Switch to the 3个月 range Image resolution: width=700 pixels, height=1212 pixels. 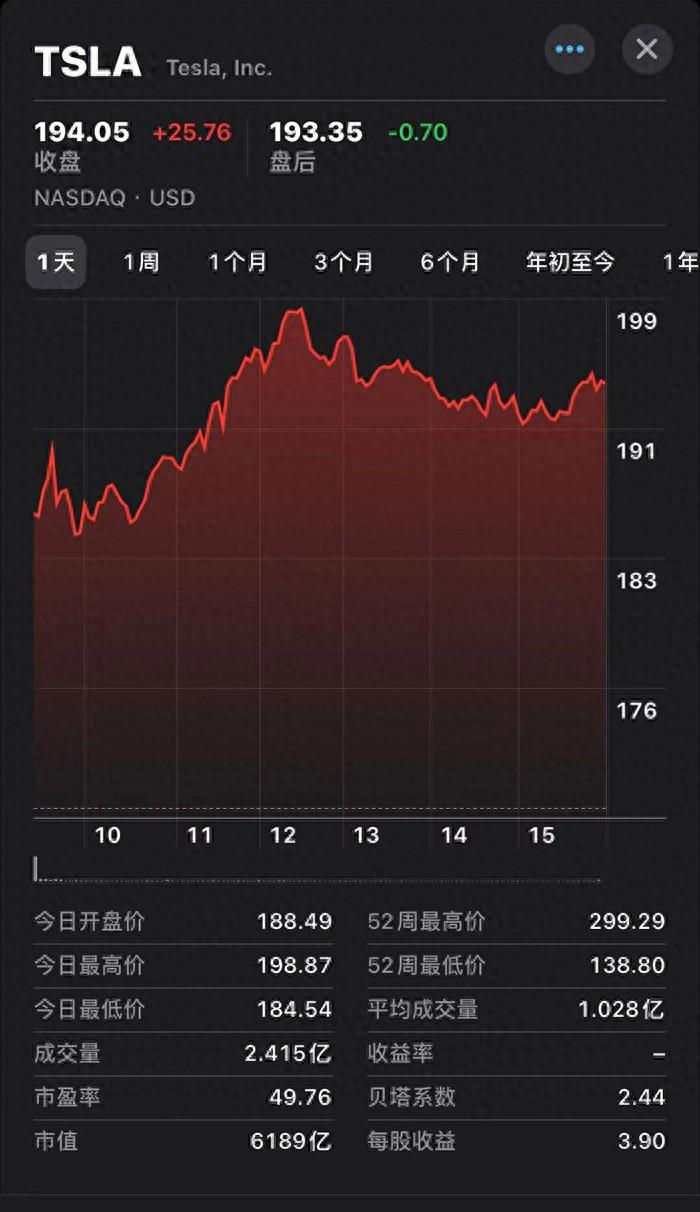[344, 263]
